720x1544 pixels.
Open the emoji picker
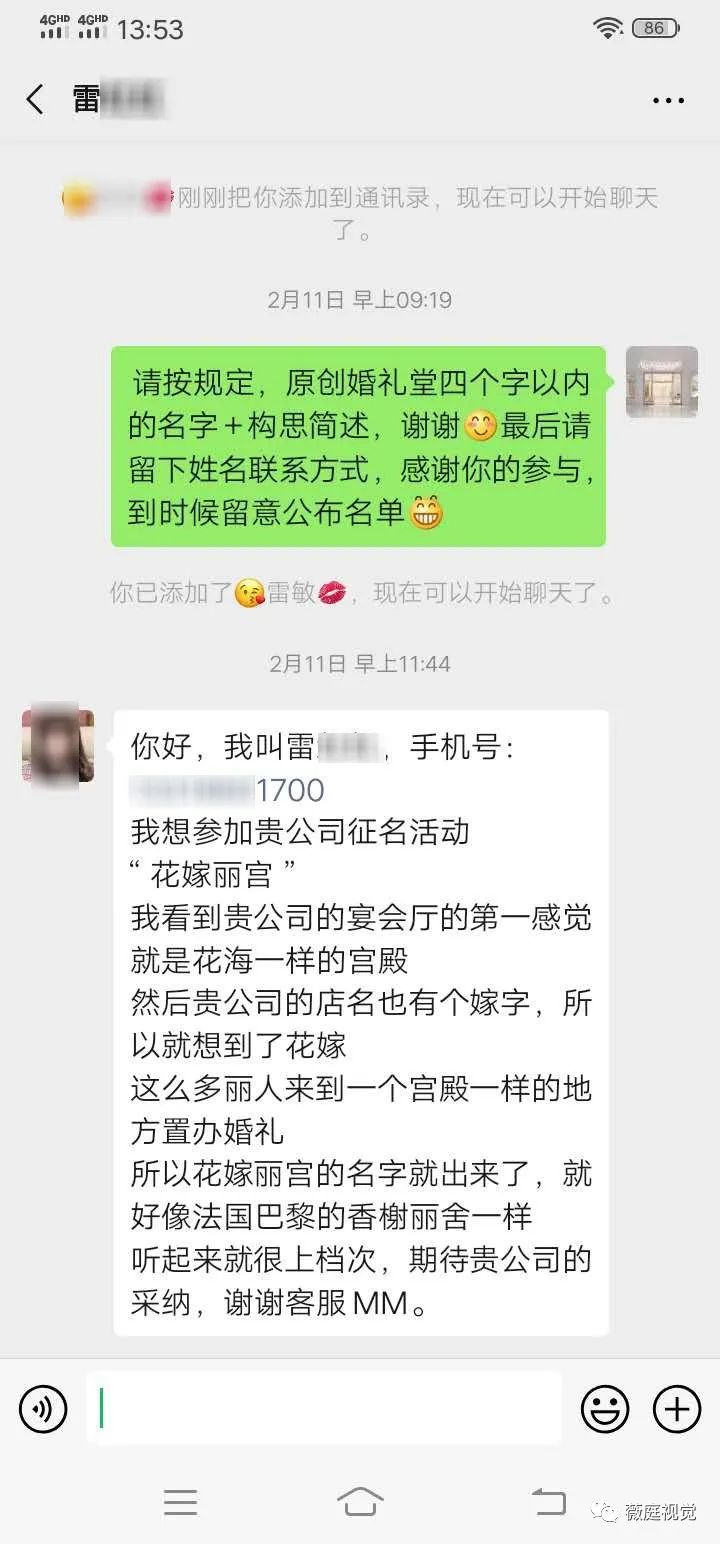click(x=605, y=1409)
